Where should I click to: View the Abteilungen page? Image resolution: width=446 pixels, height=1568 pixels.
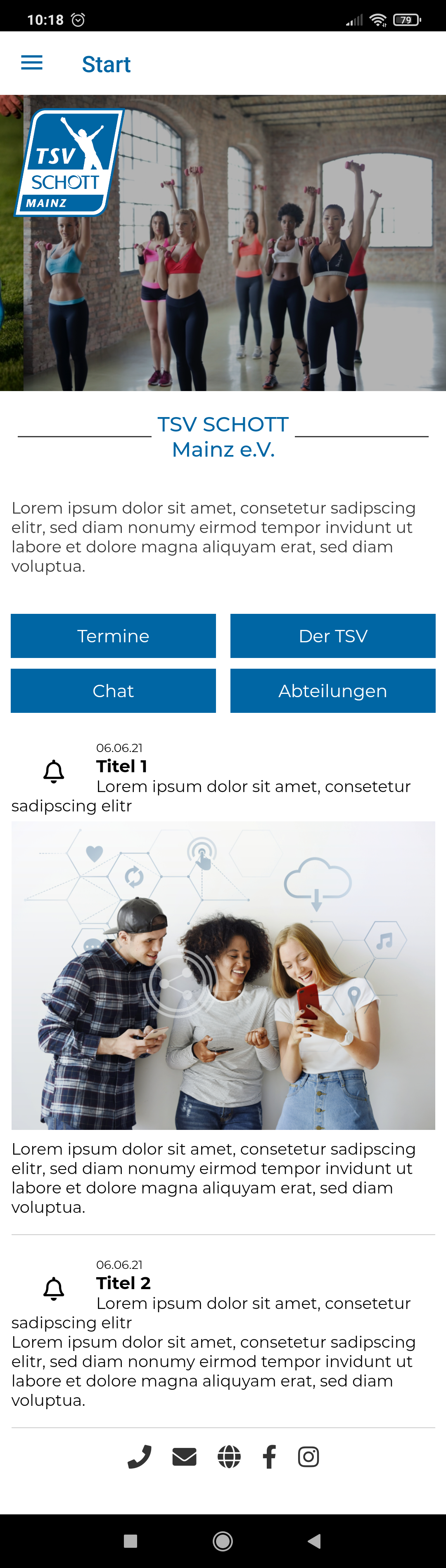click(x=333, y=690)
